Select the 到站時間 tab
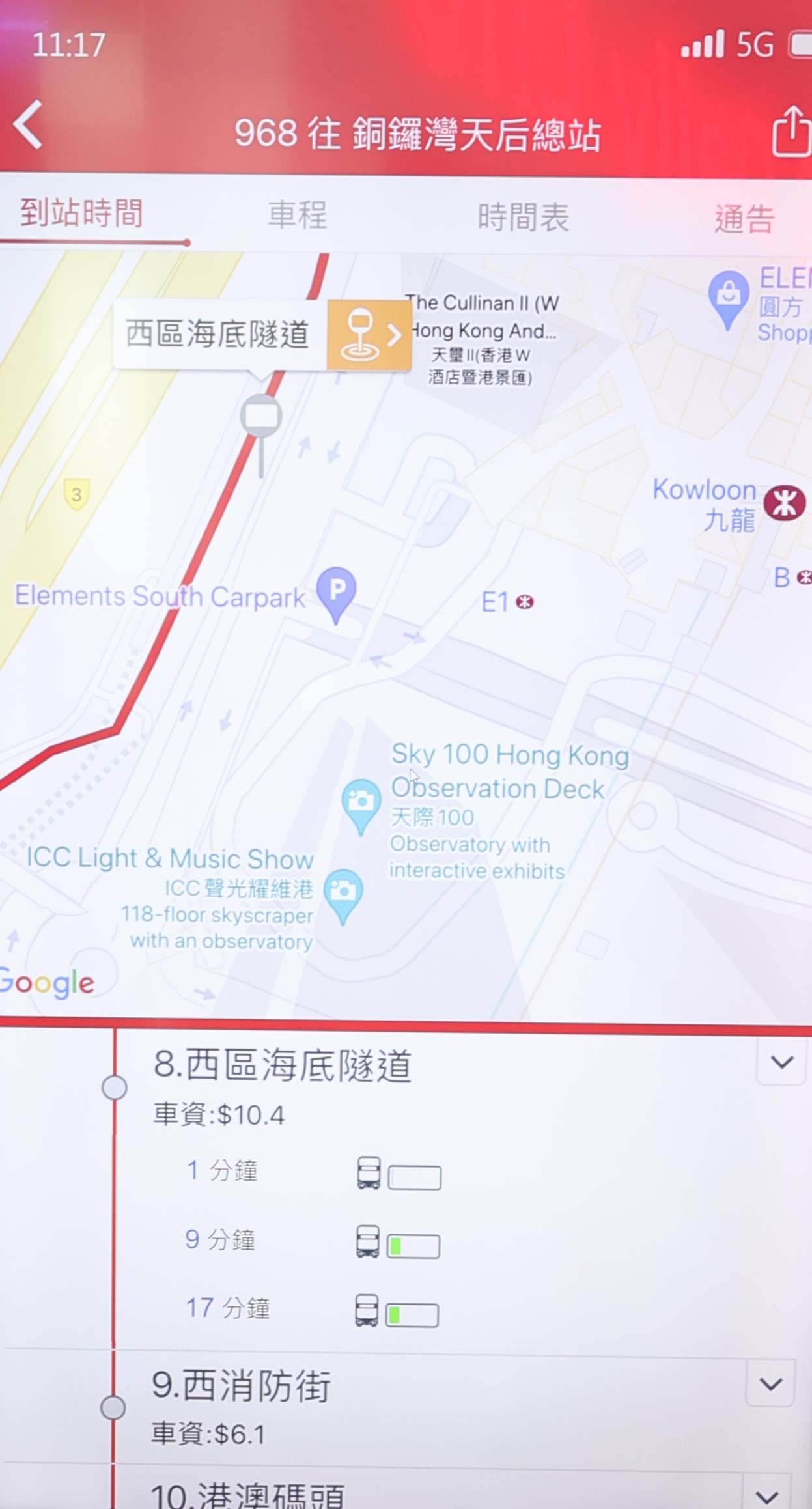The width and height of the screenshot is (812, 1509). (x=81, y=213)
